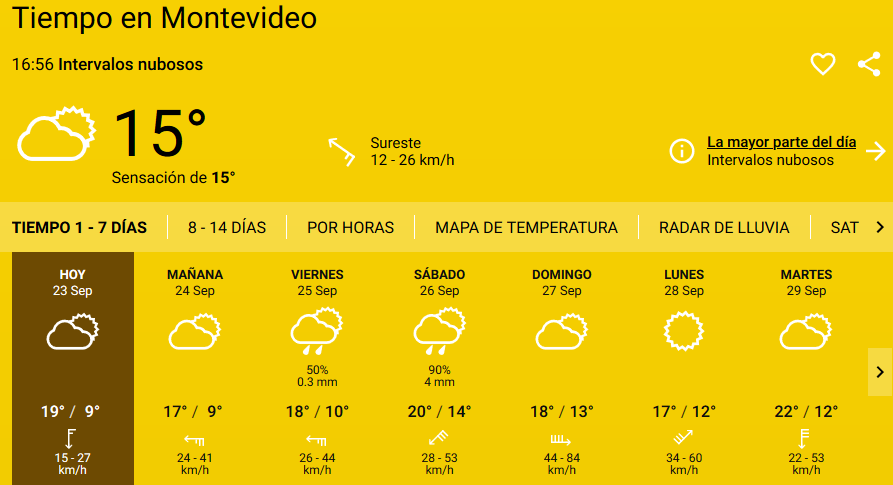Screen dimensions: 893x485
Task: Open the Mapa de temperatura tab
Action: (526, 228)
